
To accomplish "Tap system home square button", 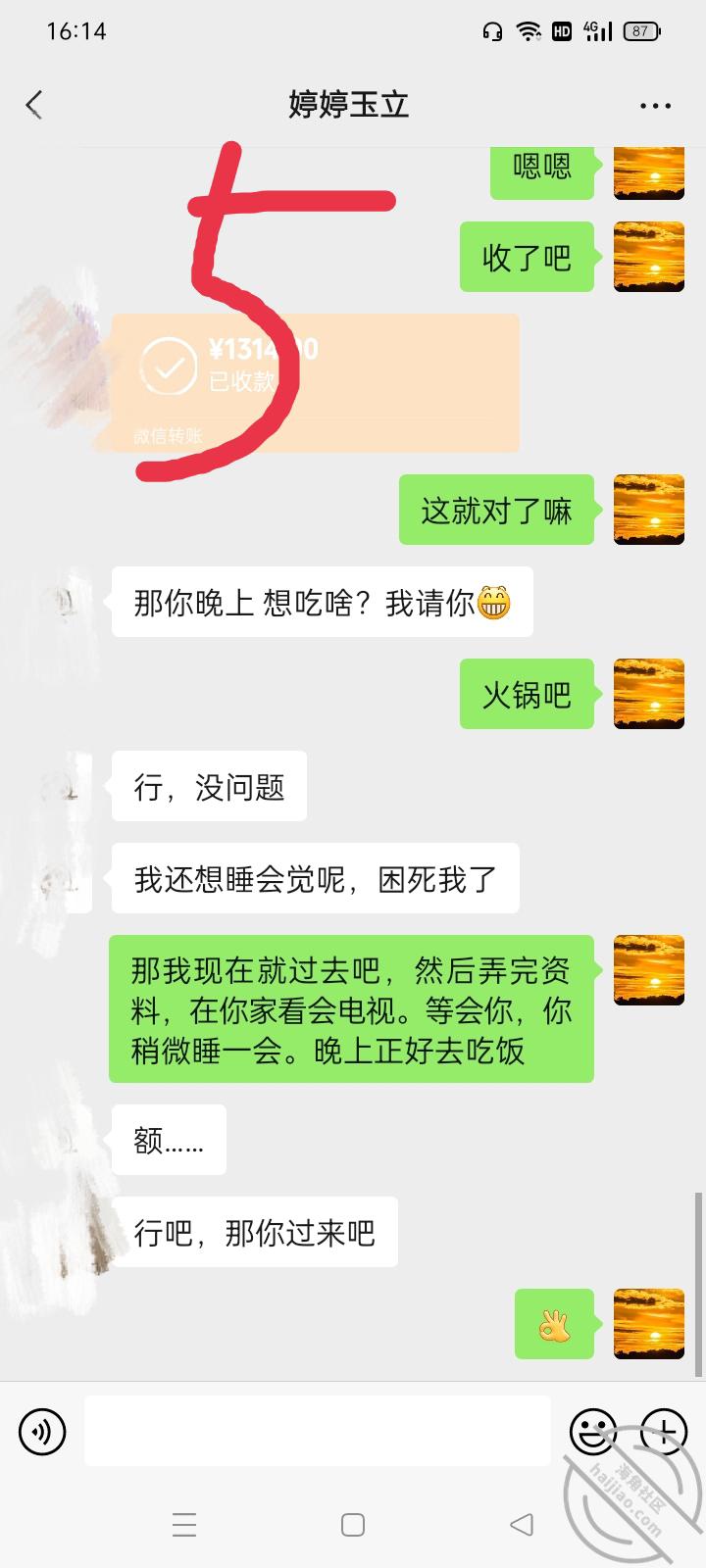I will pos(353,1524).
